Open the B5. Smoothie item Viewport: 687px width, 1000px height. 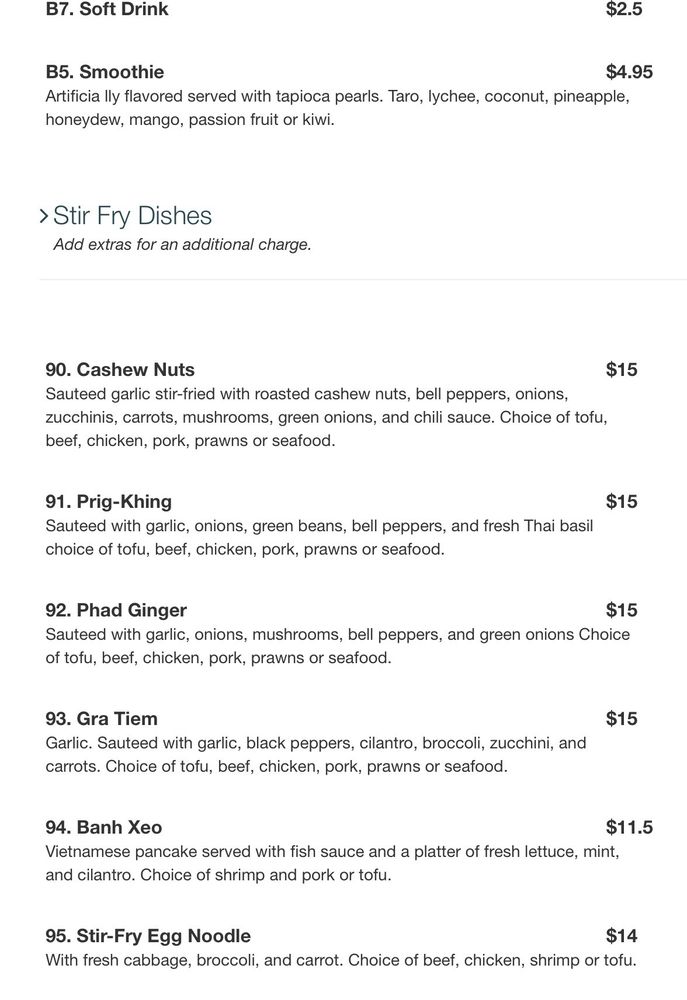pyautogui.click(x=105, y=72)
